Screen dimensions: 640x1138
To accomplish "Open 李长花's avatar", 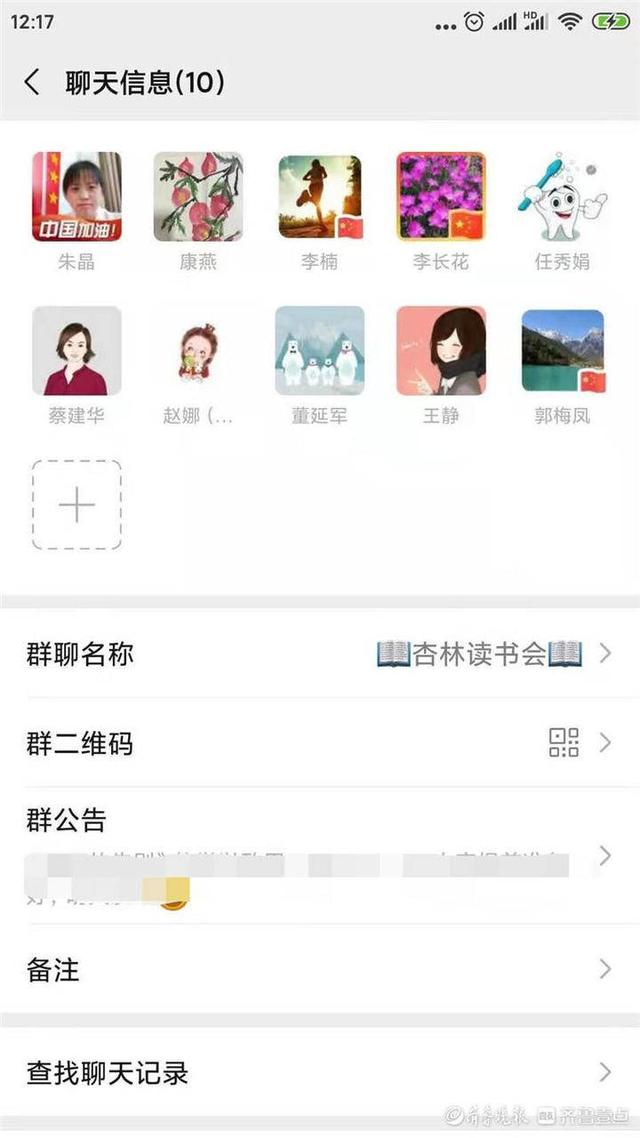I will click(441, 197).
